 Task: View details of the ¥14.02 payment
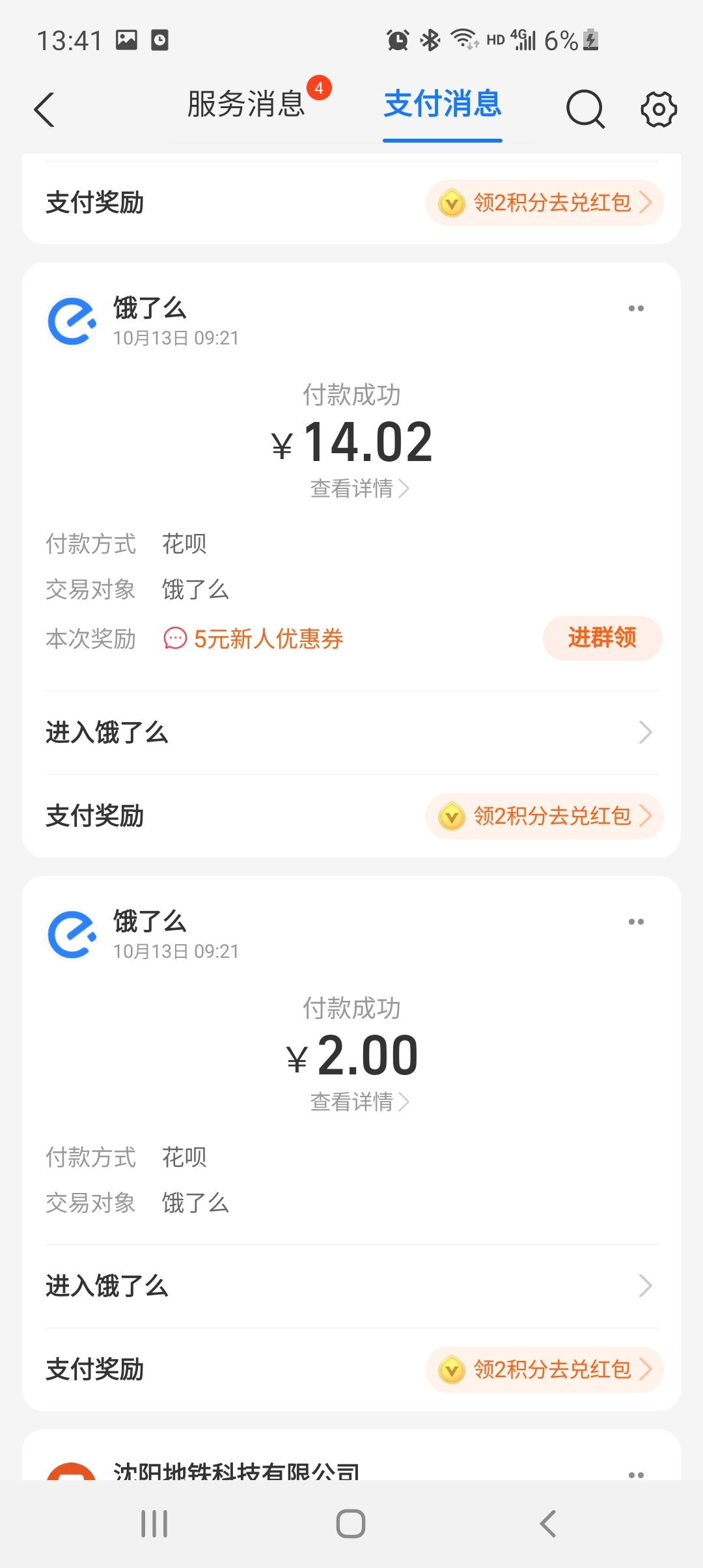pos(359,488)
